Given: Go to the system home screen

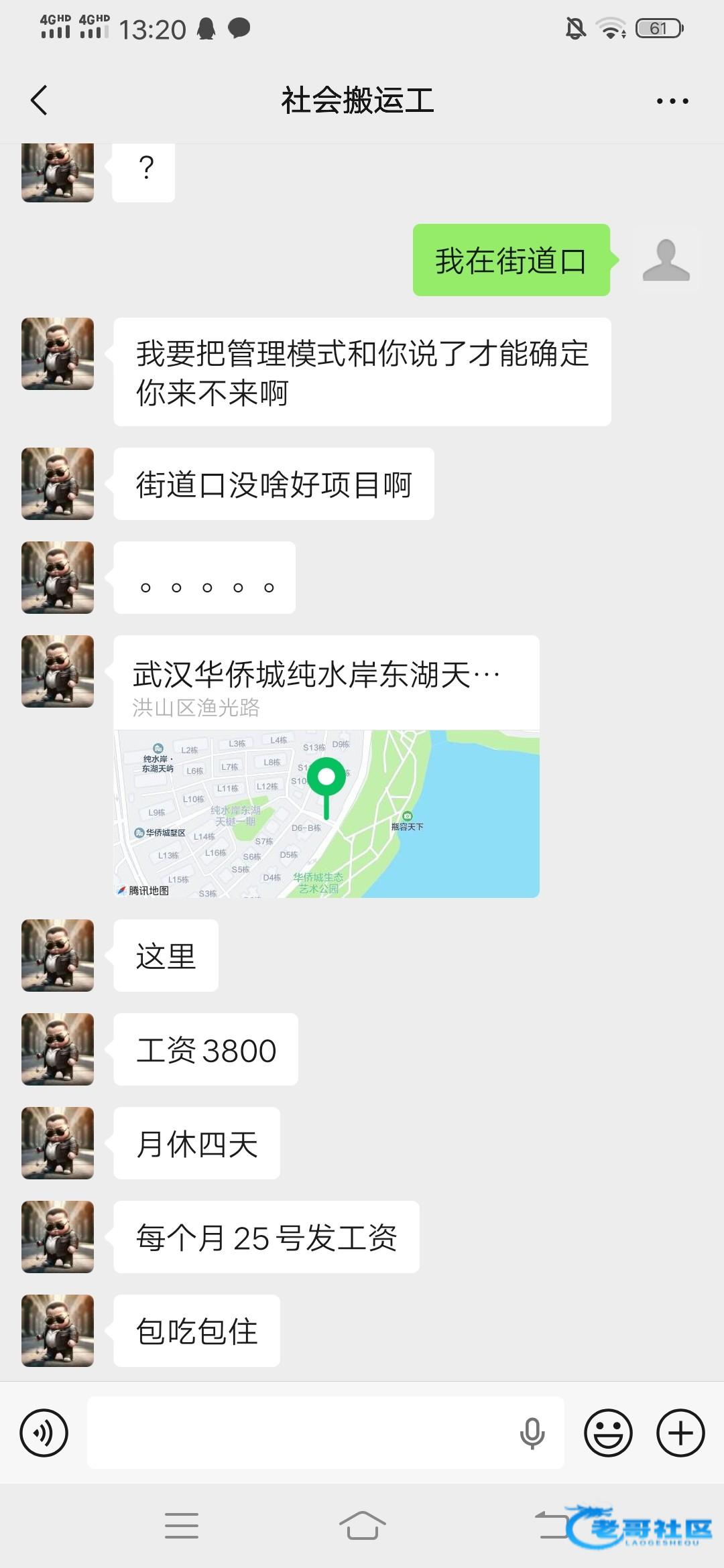Looking at the screenshot, I should [362, 1526].
